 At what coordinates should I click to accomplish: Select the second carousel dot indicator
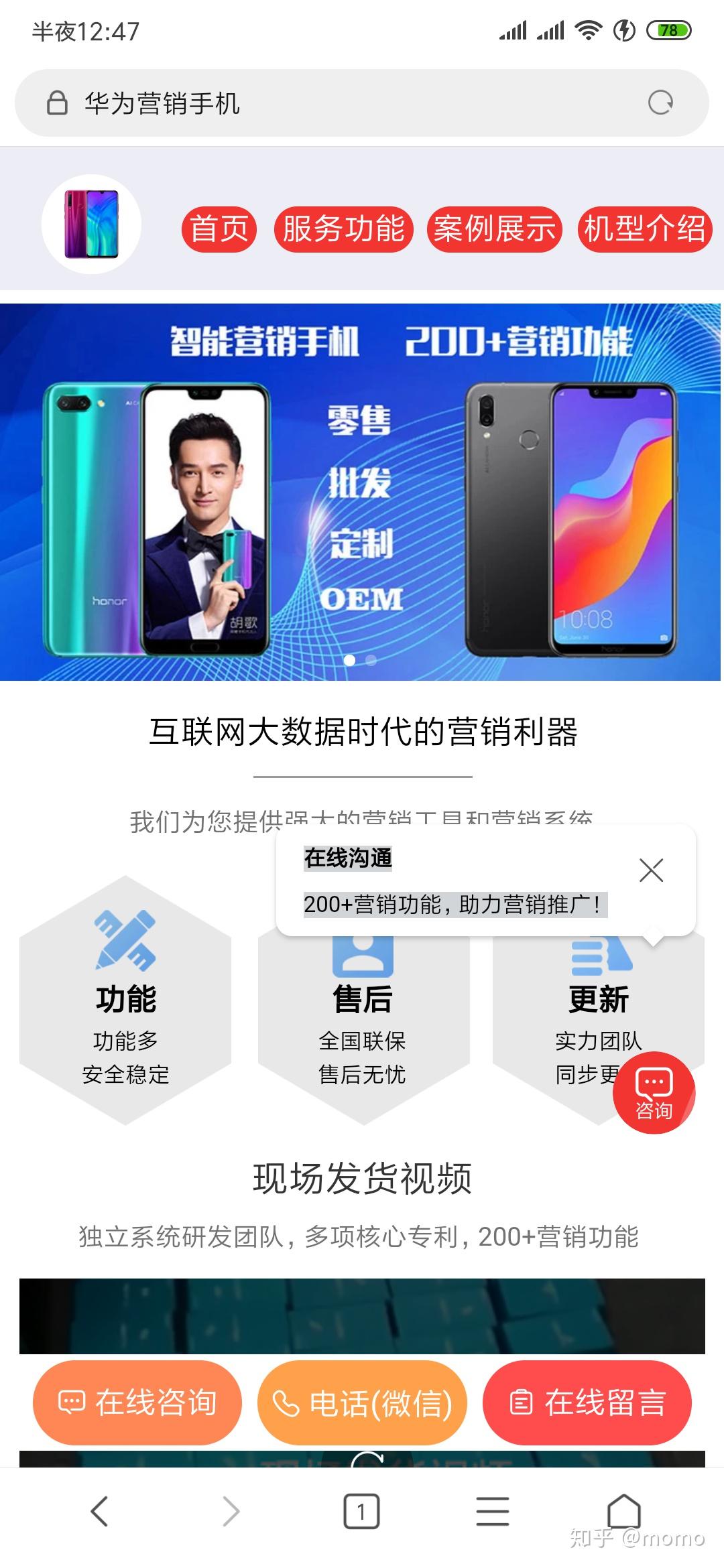[x=370, y=661]
